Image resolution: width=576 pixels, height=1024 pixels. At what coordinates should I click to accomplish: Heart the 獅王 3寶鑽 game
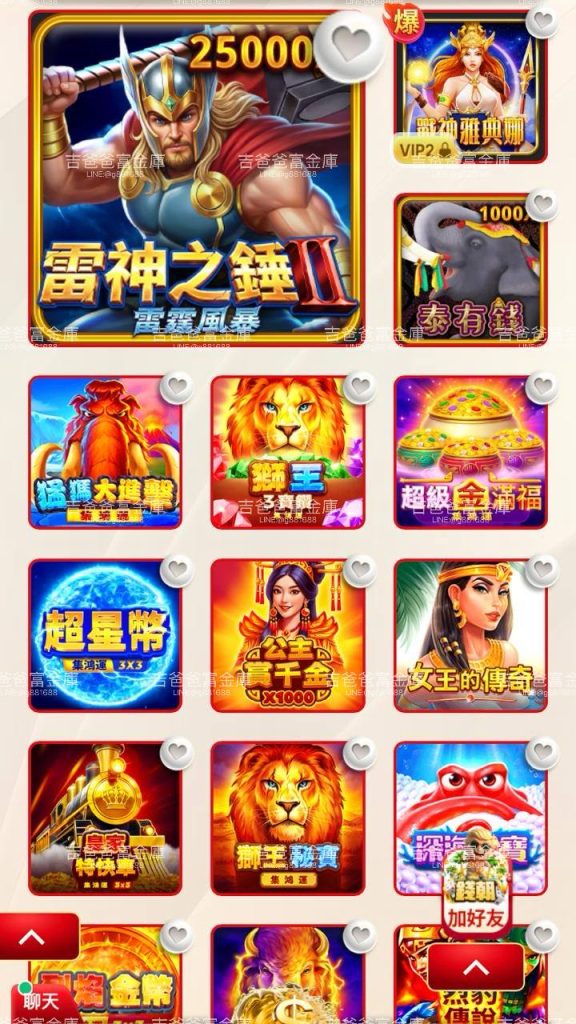click(x=359, y=388)
